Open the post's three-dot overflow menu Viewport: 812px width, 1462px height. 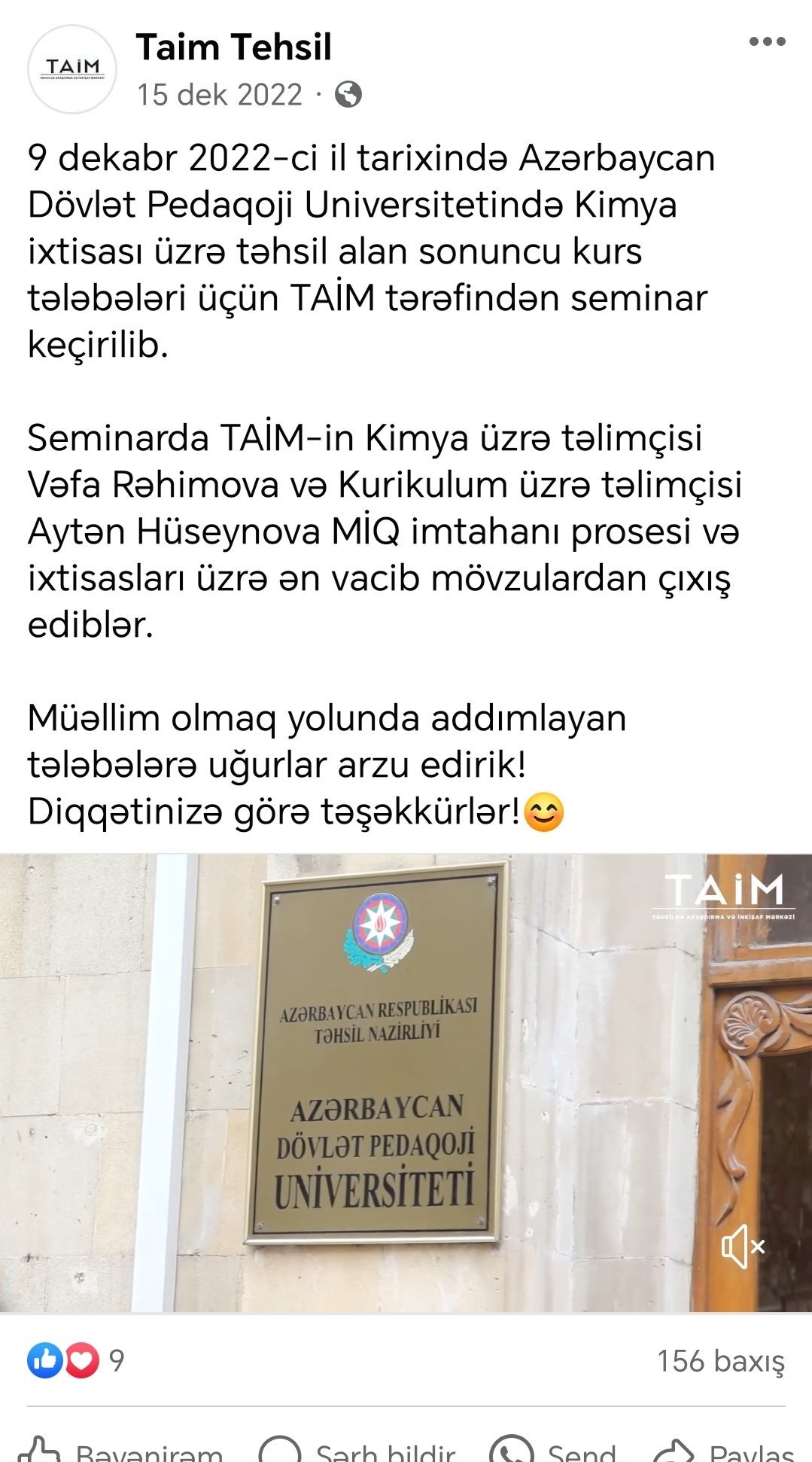[767, 42]
